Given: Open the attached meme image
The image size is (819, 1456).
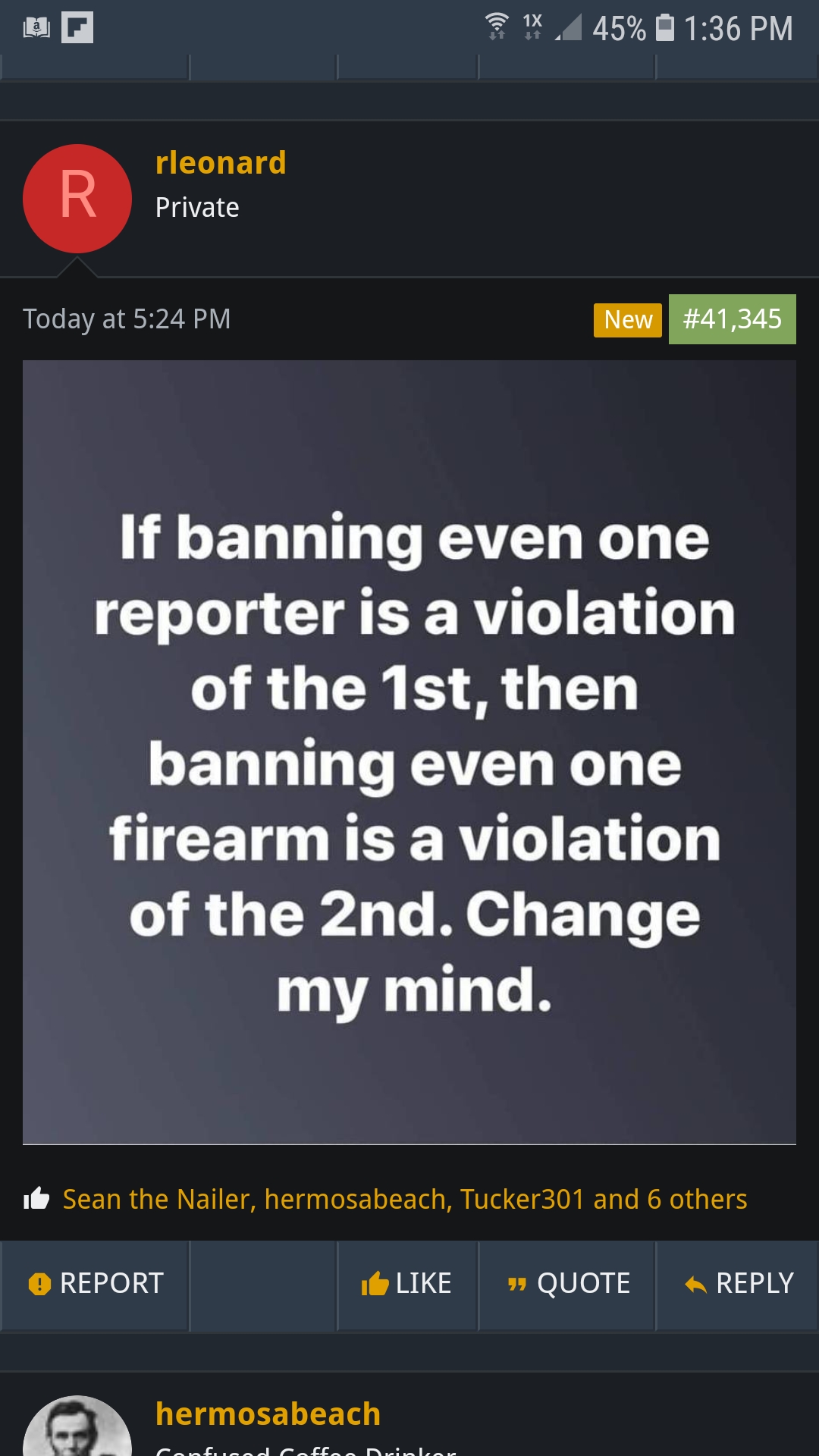Looking at the screenshot, I should (x=409, y=752).
